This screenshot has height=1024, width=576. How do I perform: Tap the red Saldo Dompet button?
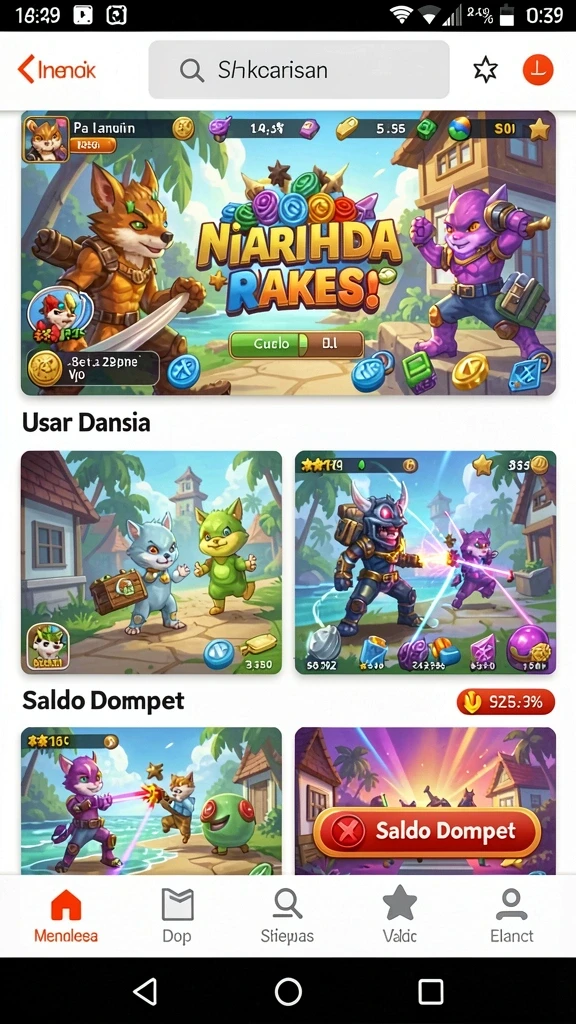coord(427,831)
